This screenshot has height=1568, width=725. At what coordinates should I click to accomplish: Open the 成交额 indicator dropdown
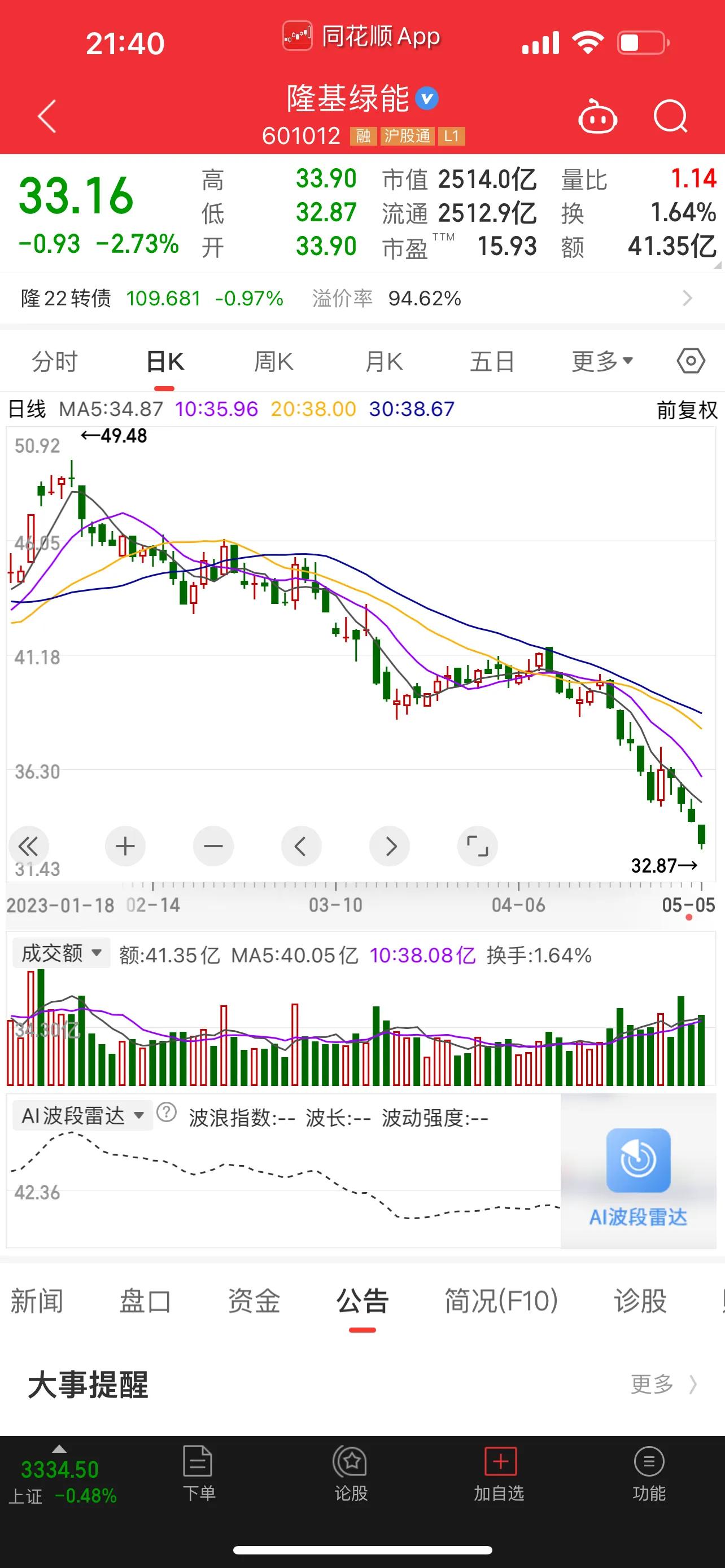(61, 953)
